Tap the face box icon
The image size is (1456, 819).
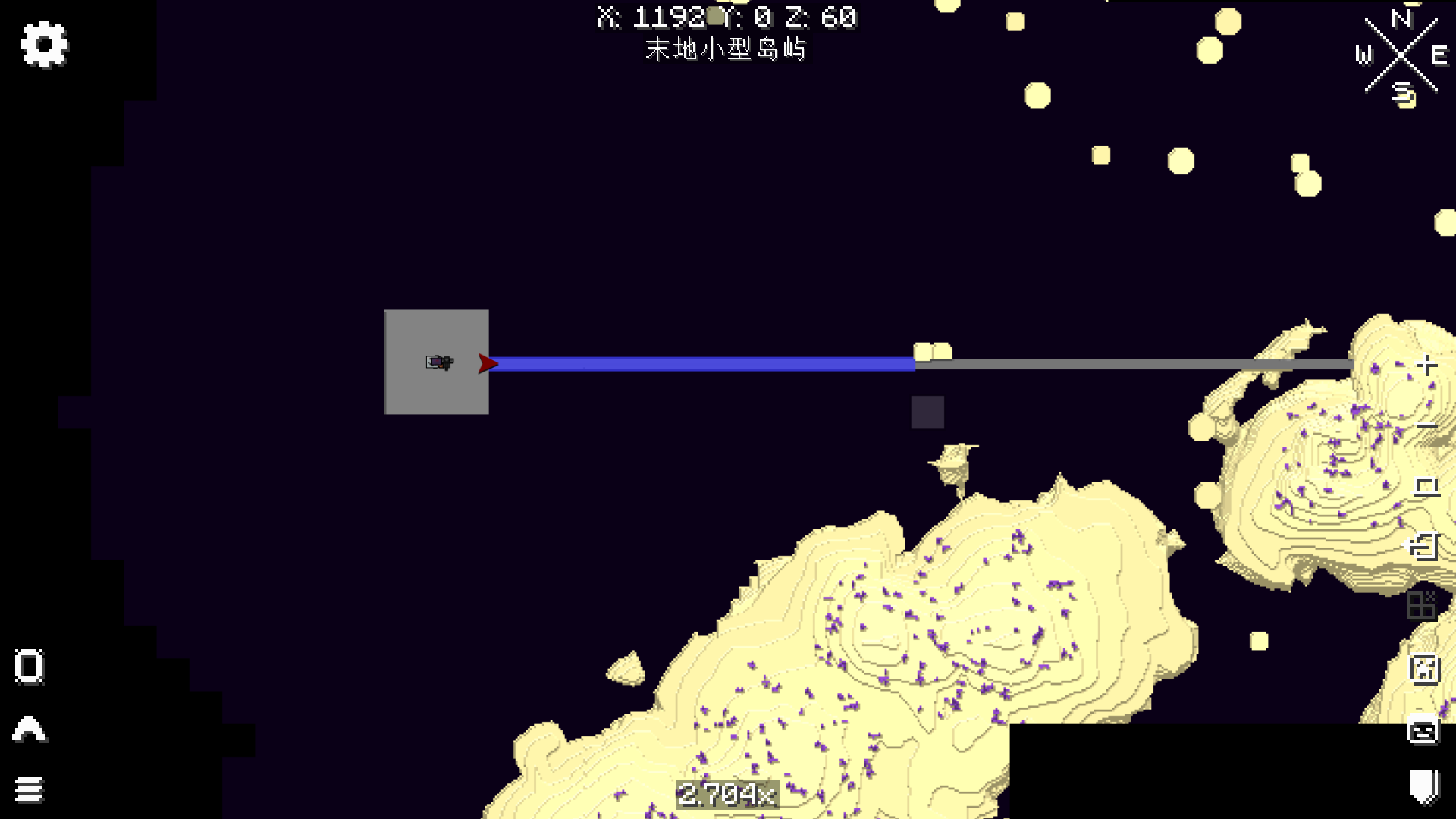tap(1423, 730)
